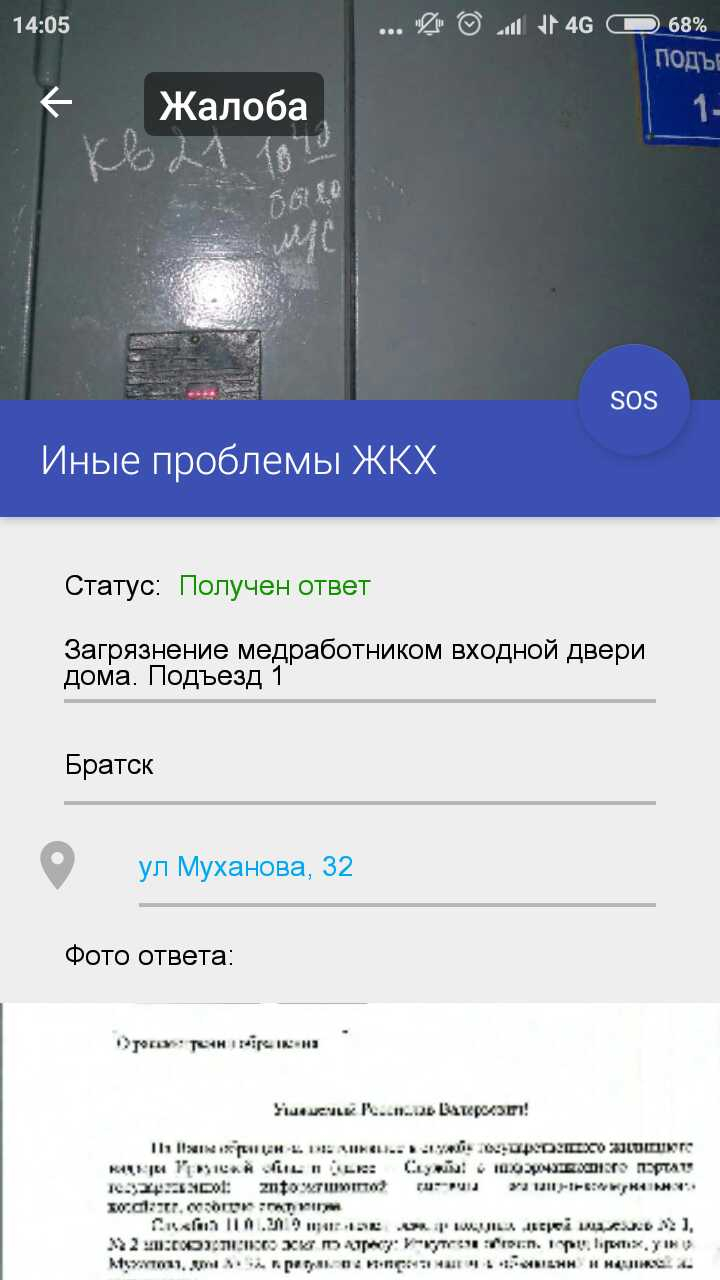
Task: Go back using the top-left arrow
Action: tap(56, 102)
